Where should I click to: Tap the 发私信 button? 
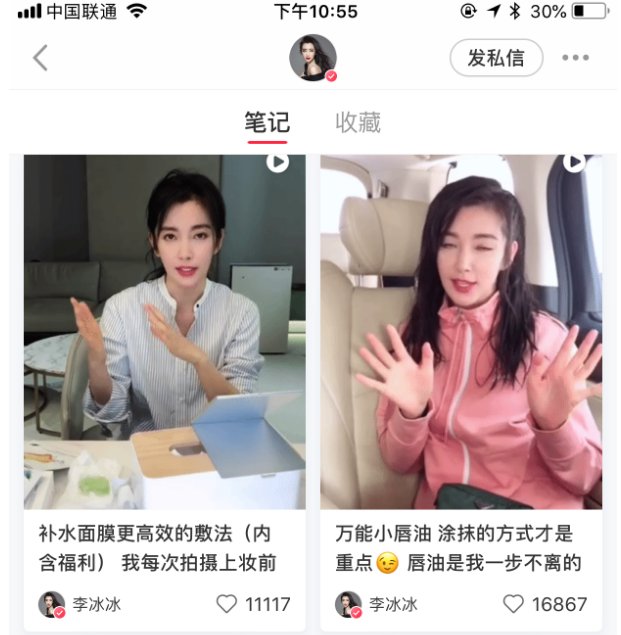pyautogui.click(x=495, y=58)
